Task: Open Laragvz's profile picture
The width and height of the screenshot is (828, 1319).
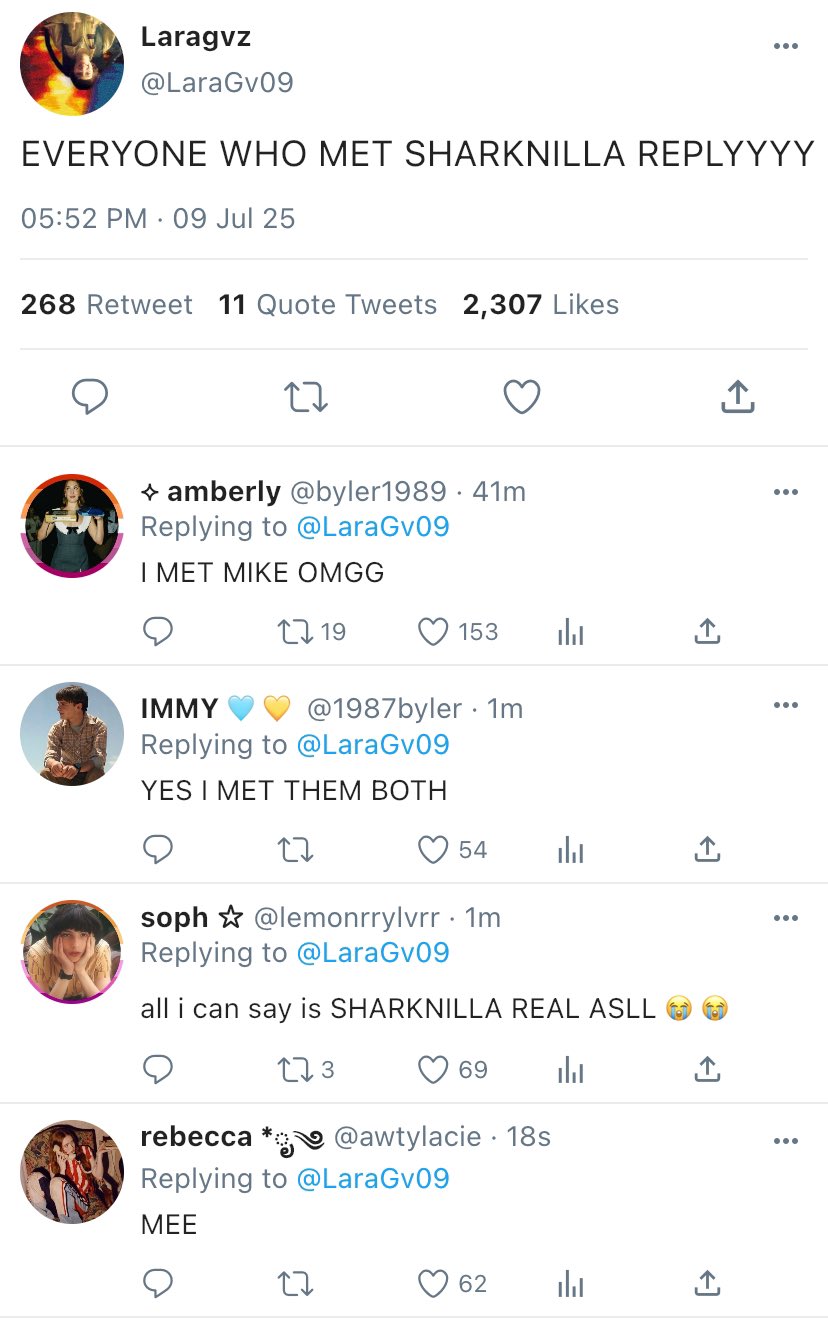Action: (72, 64)
